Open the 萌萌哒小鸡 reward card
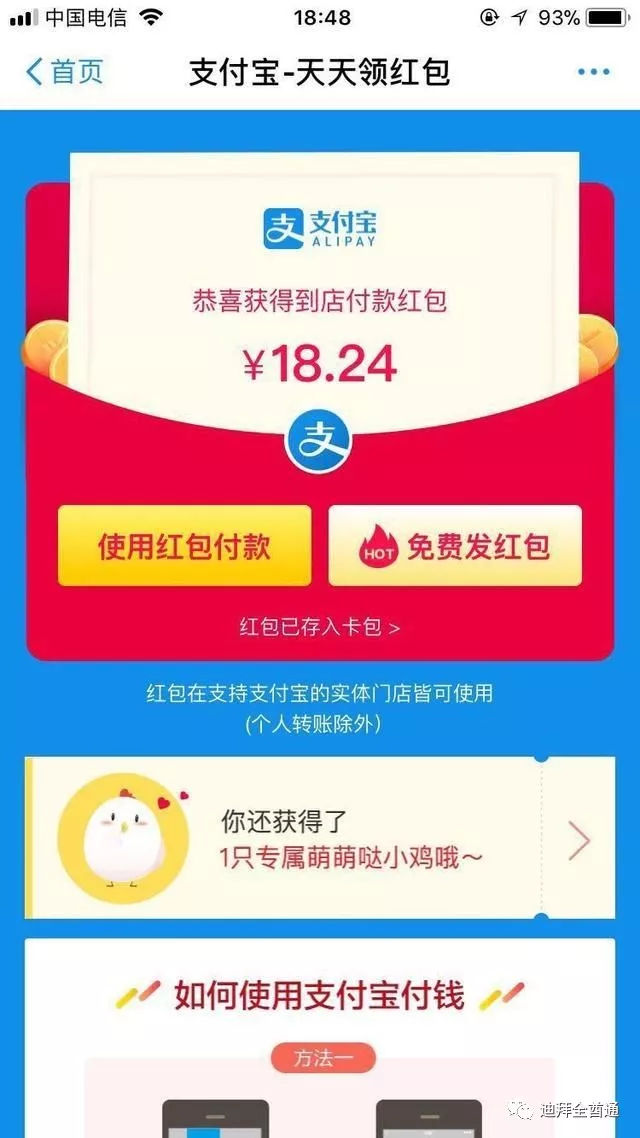 (x=320, y=838)
